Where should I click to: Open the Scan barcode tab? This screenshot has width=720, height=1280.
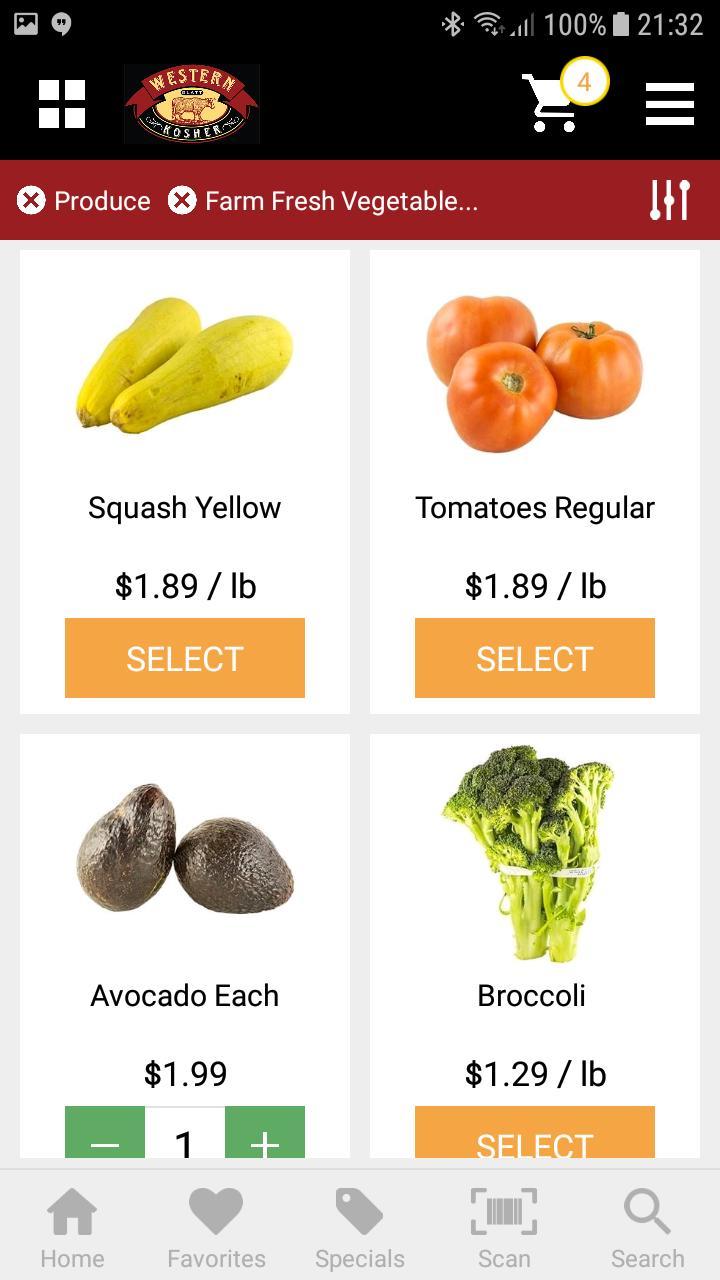click(504, 1228)
